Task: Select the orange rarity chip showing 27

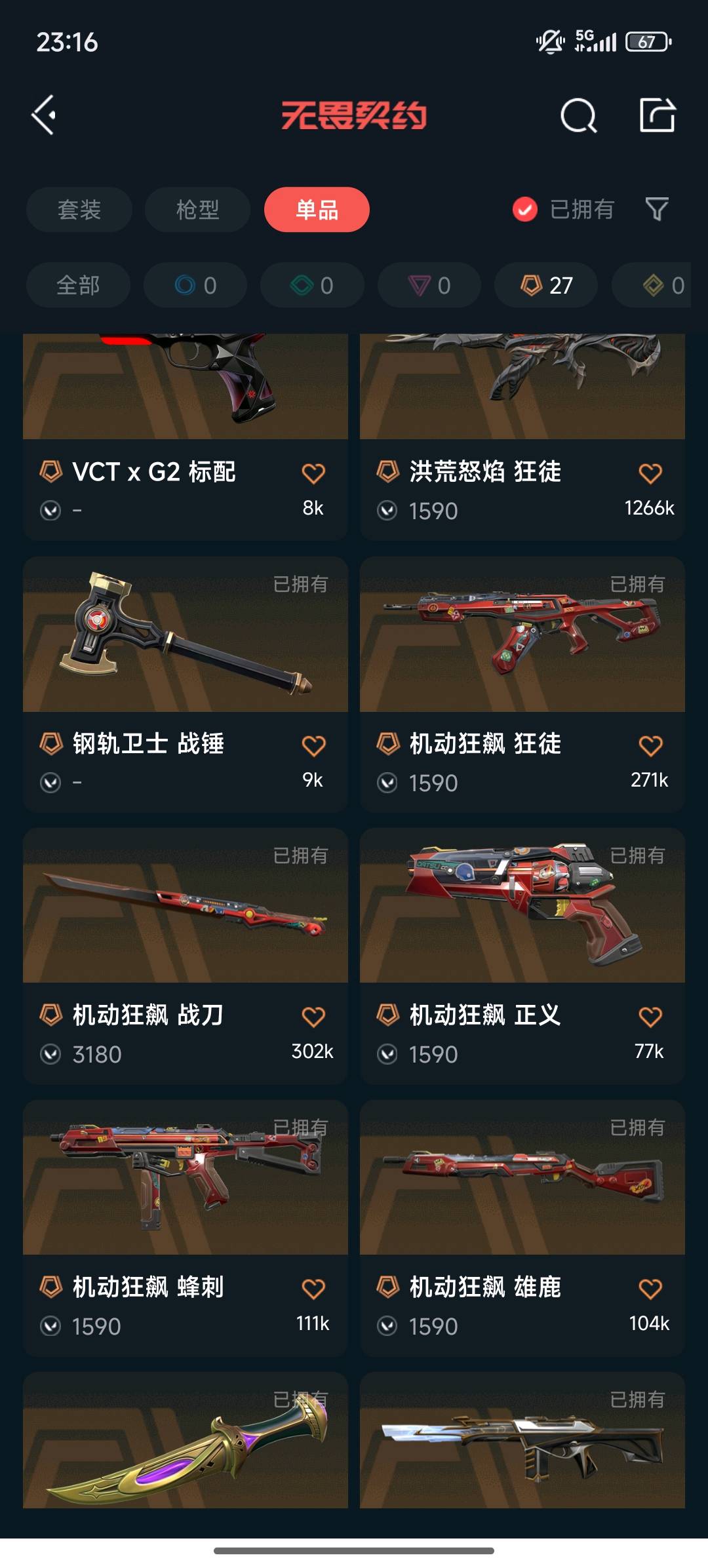Action: (x=546, y=285)
